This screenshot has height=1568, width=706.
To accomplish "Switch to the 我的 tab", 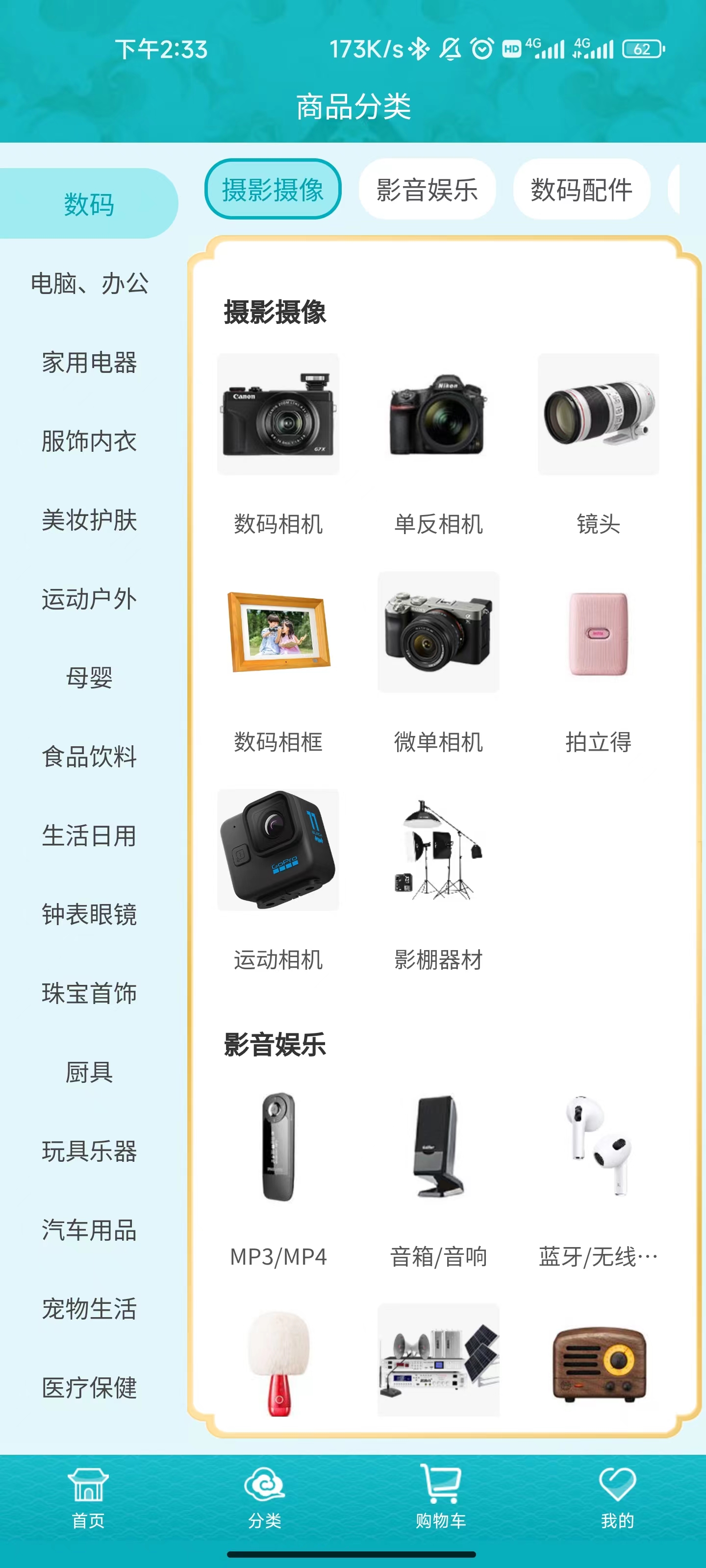I will pos(617,1498).
